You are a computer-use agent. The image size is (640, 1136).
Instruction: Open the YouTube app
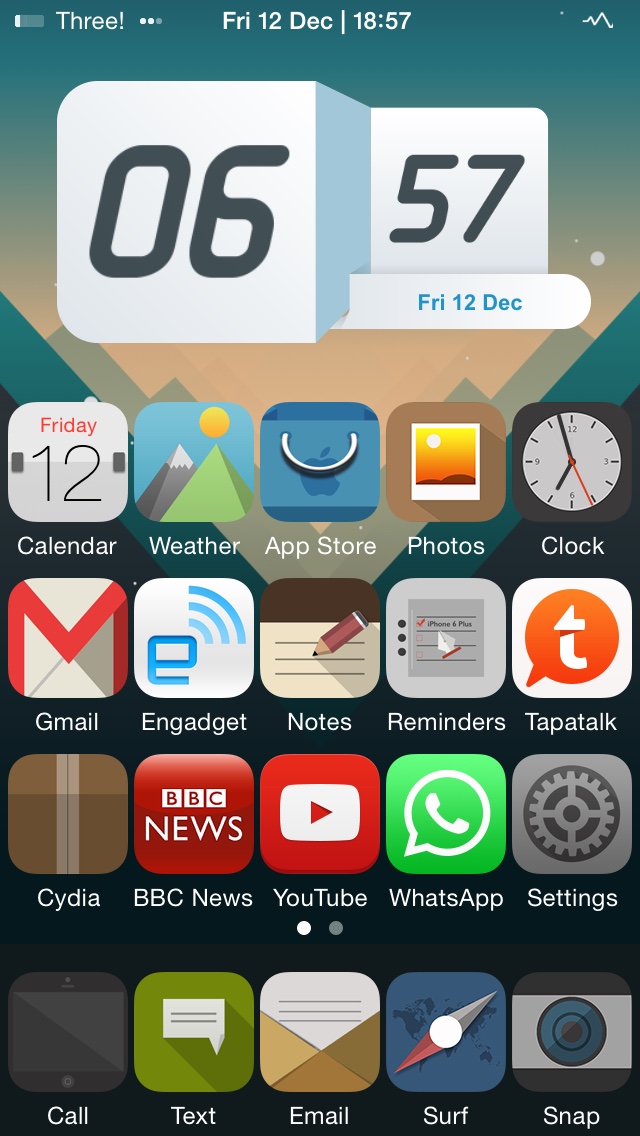(x=320, y=814)
